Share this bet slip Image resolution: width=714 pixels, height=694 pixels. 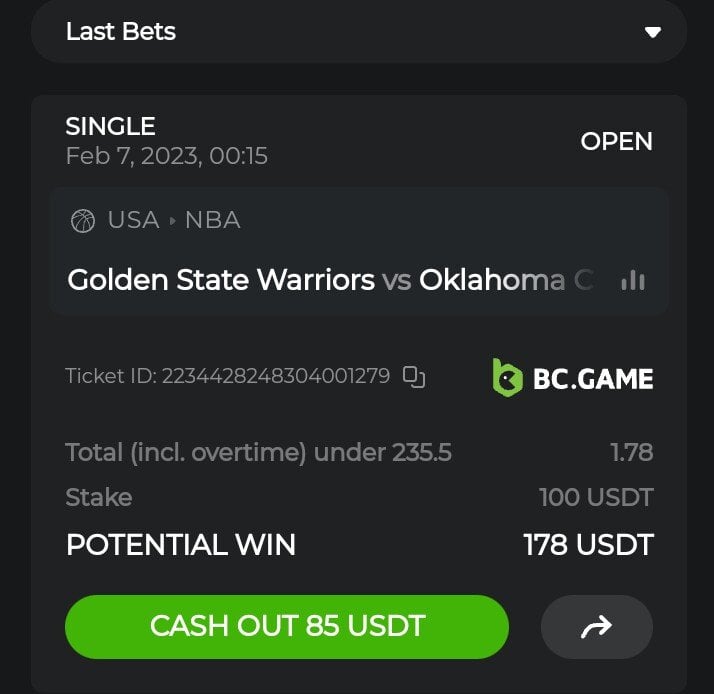pos(596,627)
